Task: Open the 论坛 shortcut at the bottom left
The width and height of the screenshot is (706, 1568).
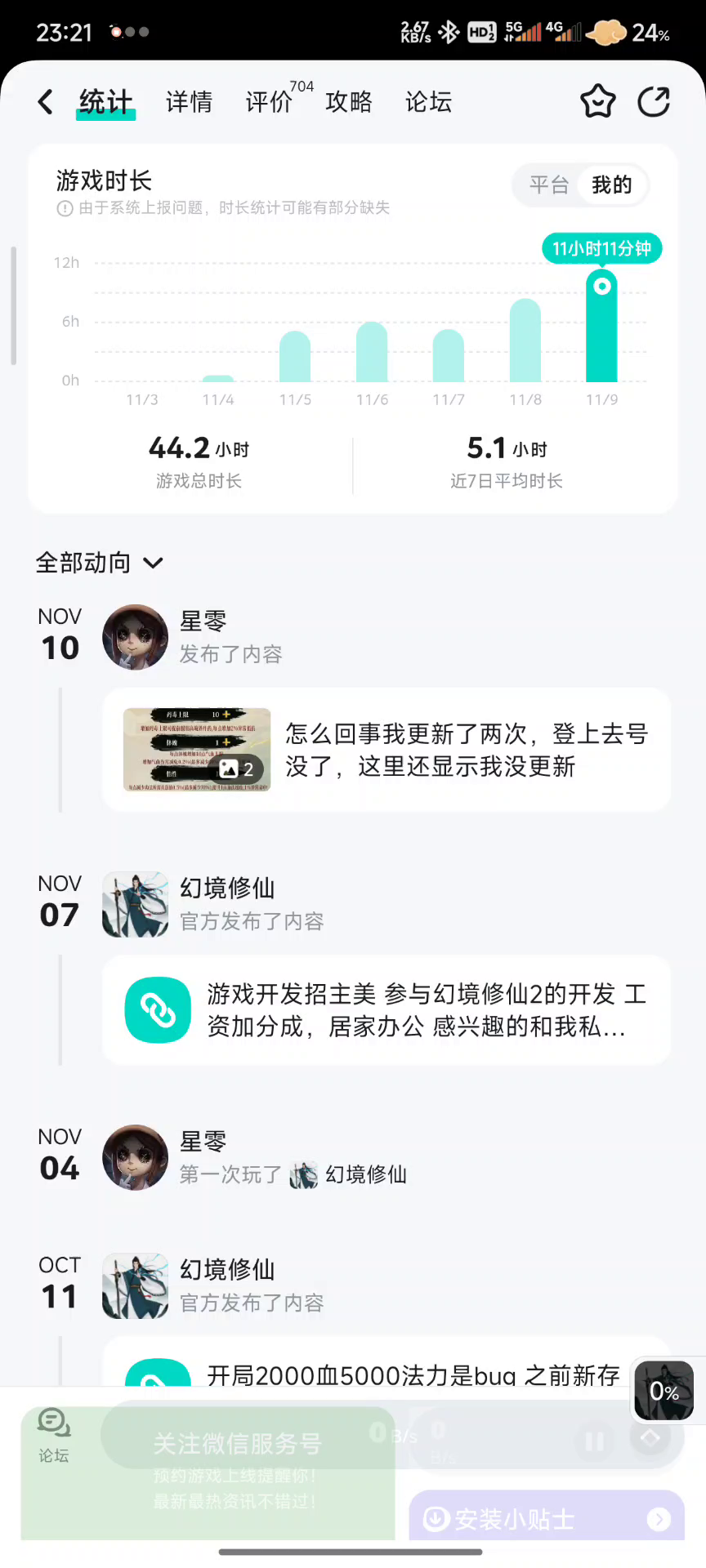Action: click(54, 1435)
